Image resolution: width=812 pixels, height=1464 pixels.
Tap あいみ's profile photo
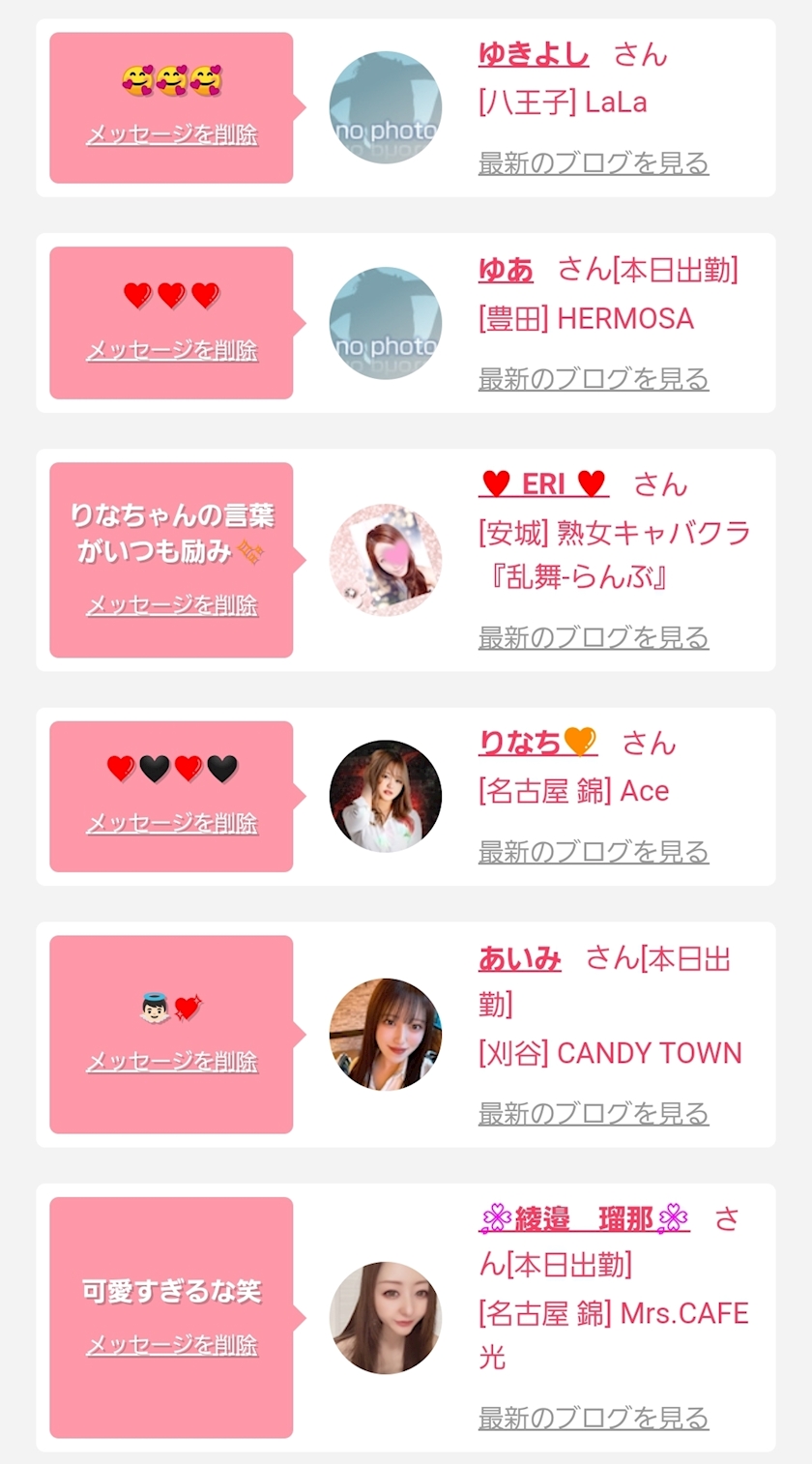[385, 1034]
